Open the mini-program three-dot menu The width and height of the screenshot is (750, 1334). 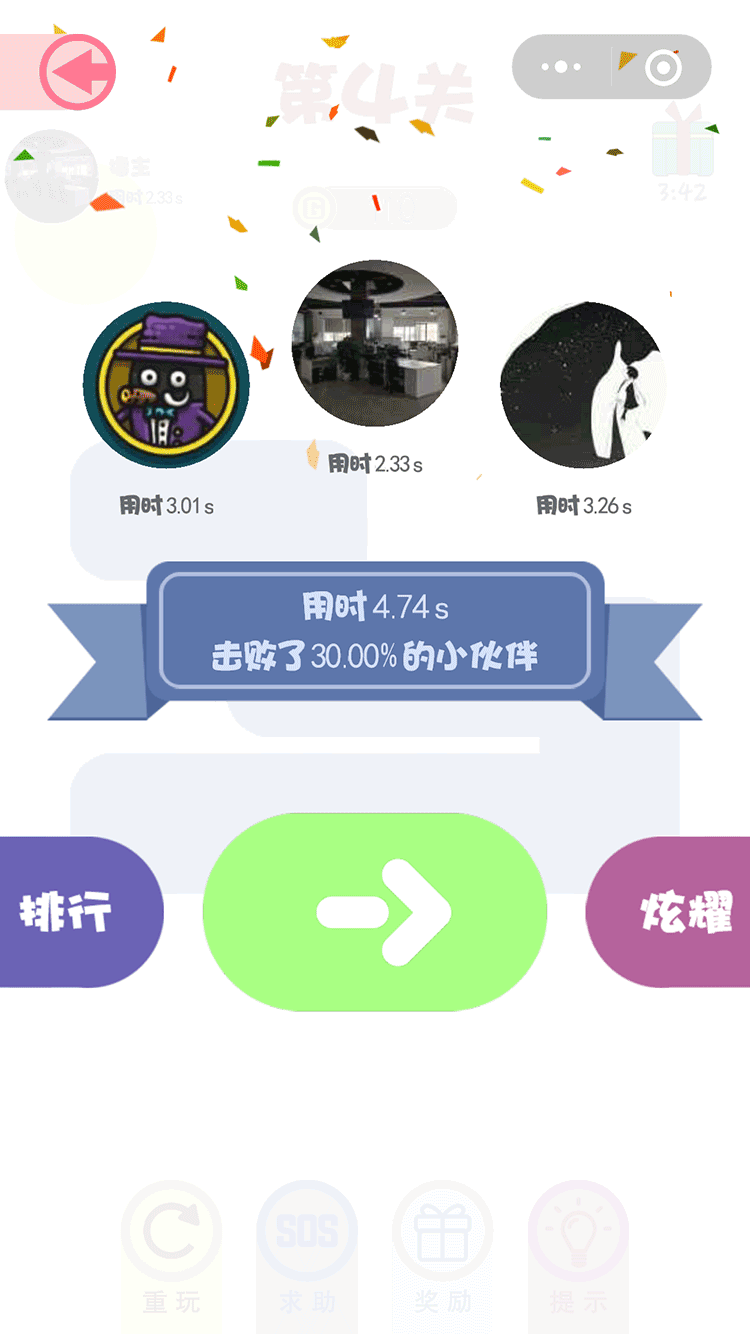(561, 67)
